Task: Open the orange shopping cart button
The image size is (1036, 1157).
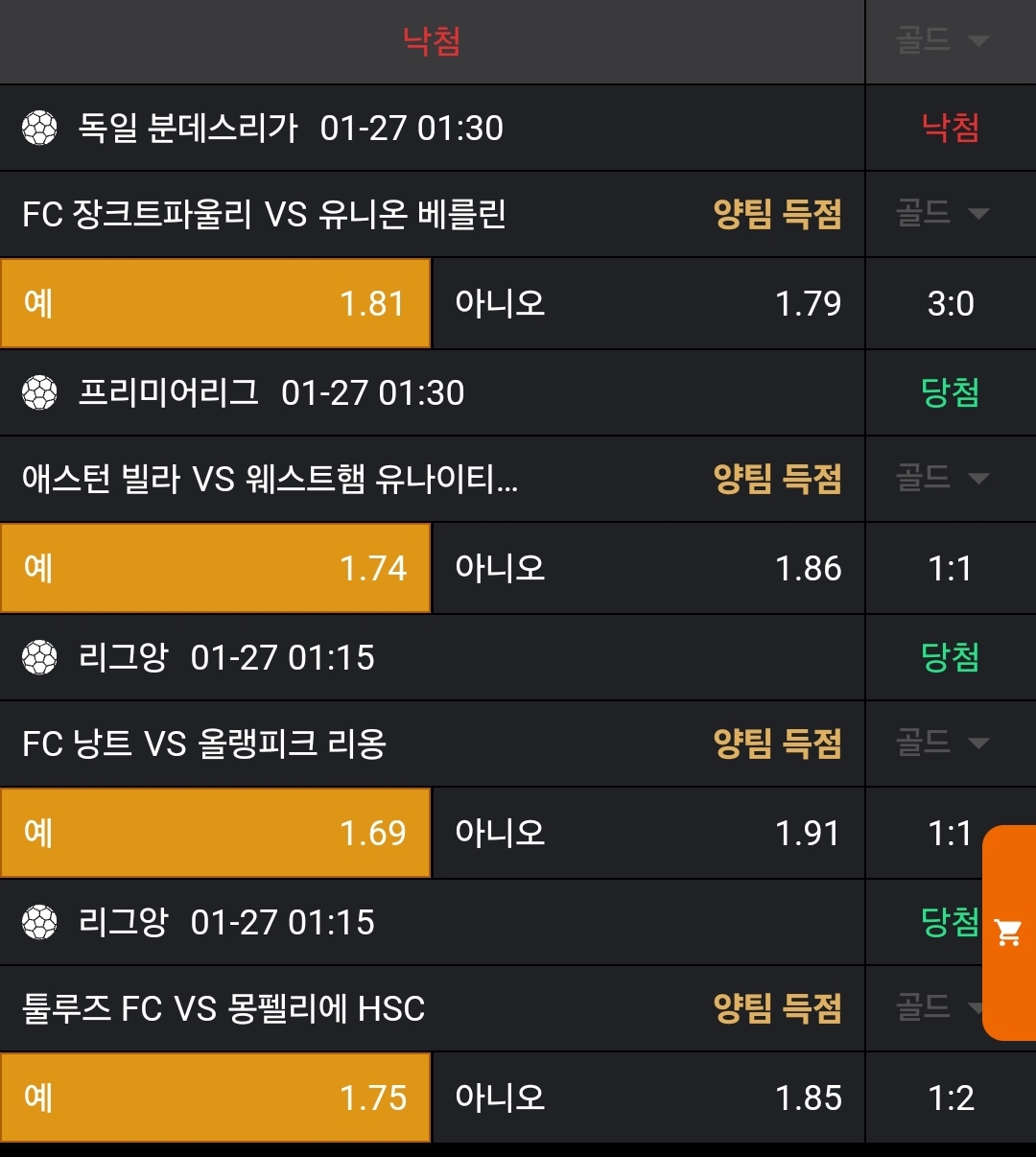Action: click(x=1009, y=932)
